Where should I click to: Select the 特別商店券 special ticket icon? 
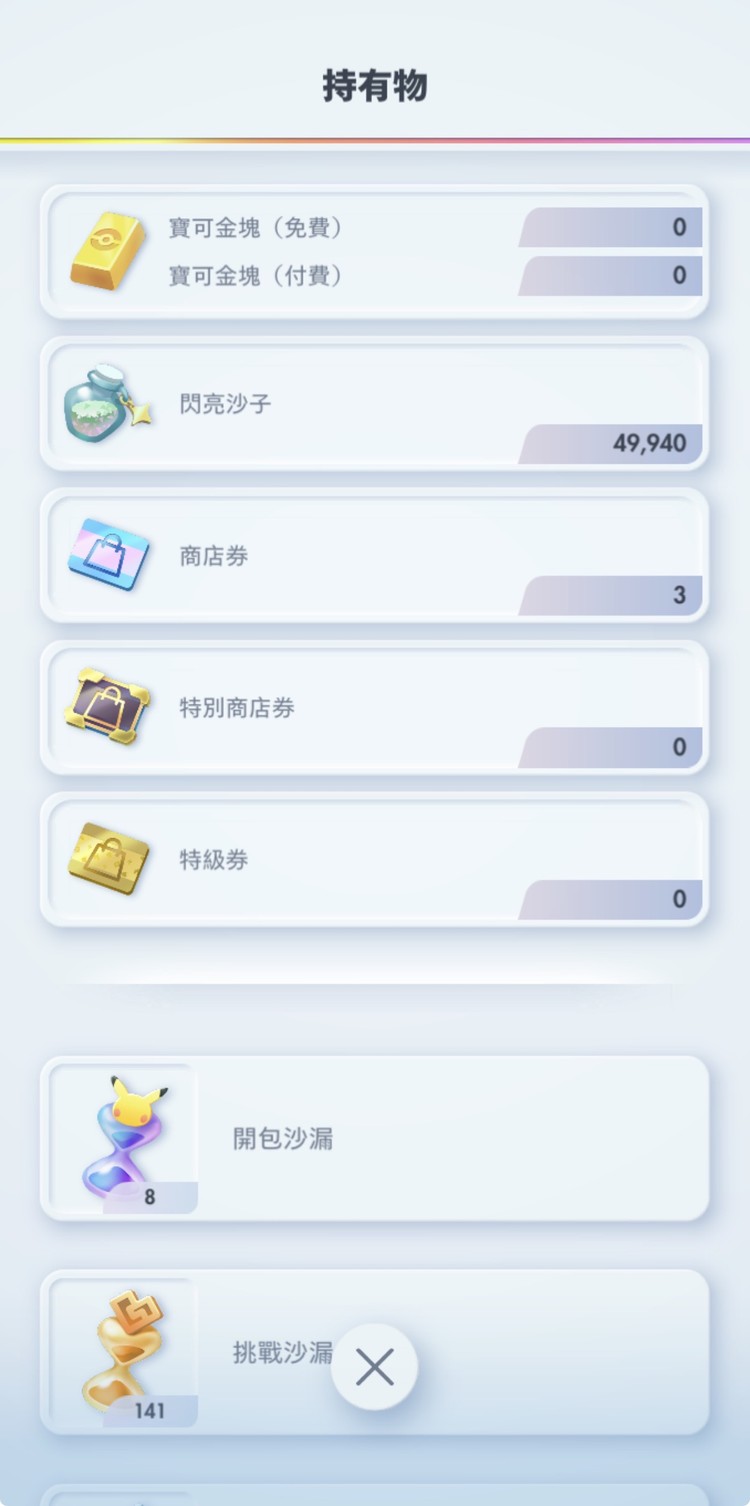pyautogui.click(x=110, y=703)
